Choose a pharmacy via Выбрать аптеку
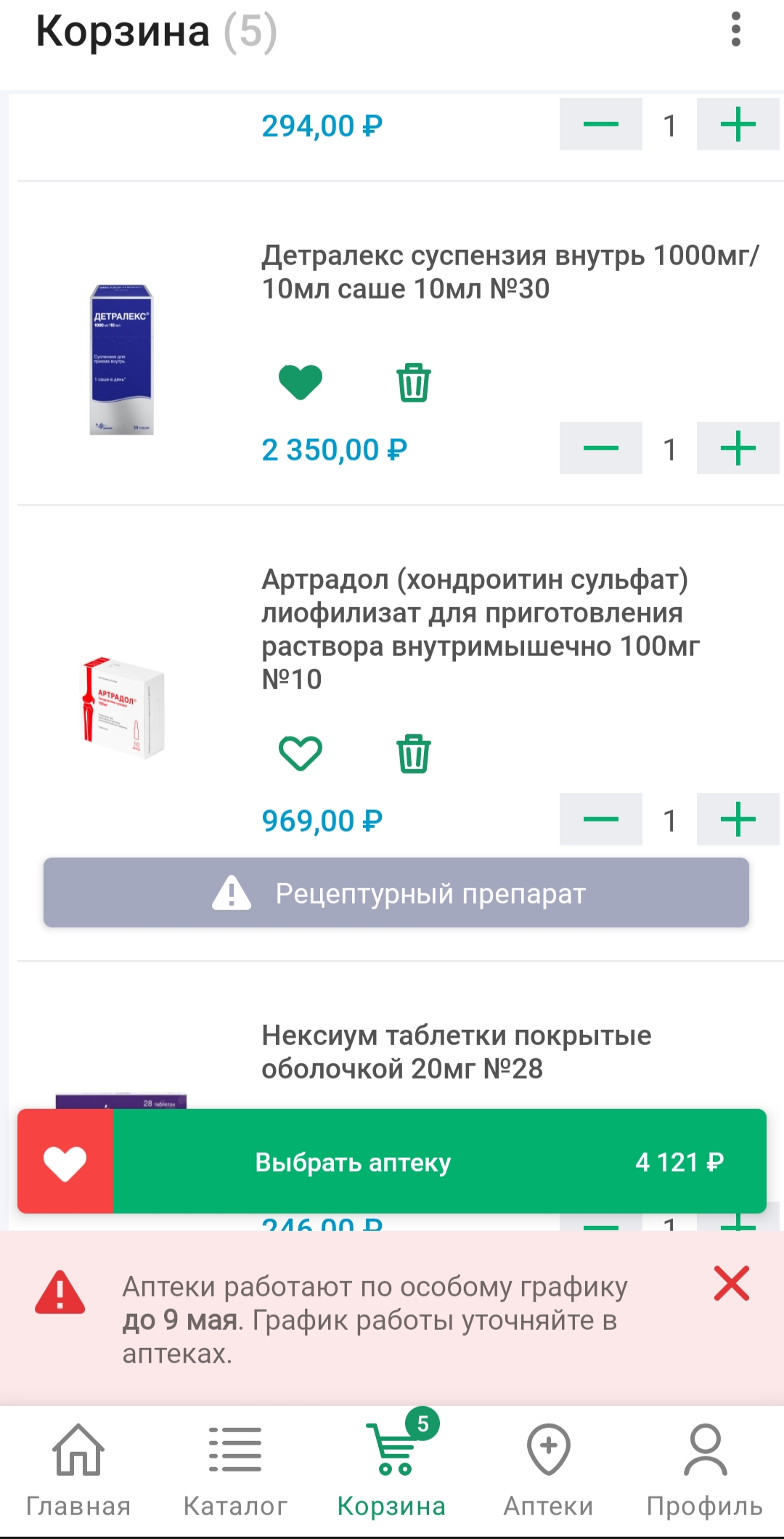The image size is (784, 1539). [x=440, y=1161]
